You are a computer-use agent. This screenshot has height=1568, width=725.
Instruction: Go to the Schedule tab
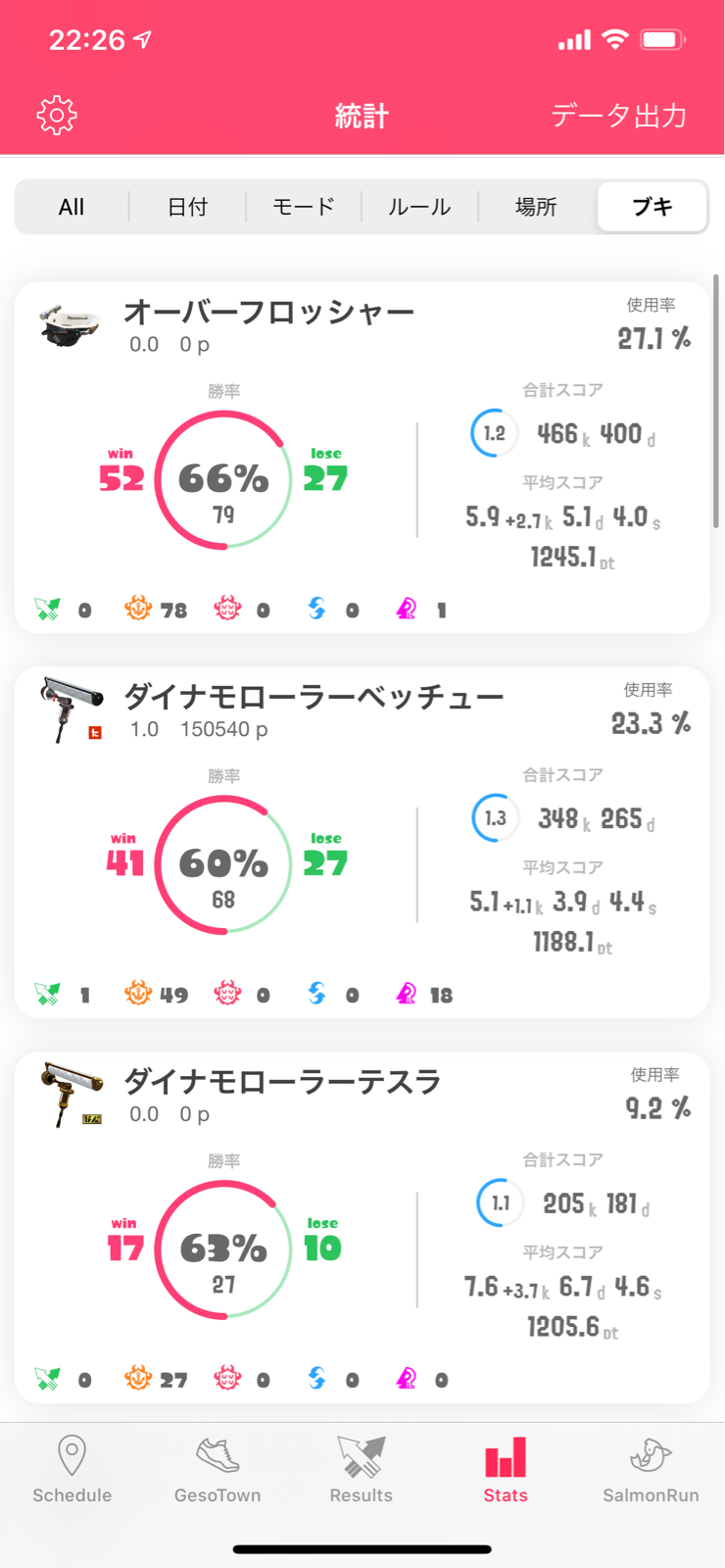[x=72, y=1469]
